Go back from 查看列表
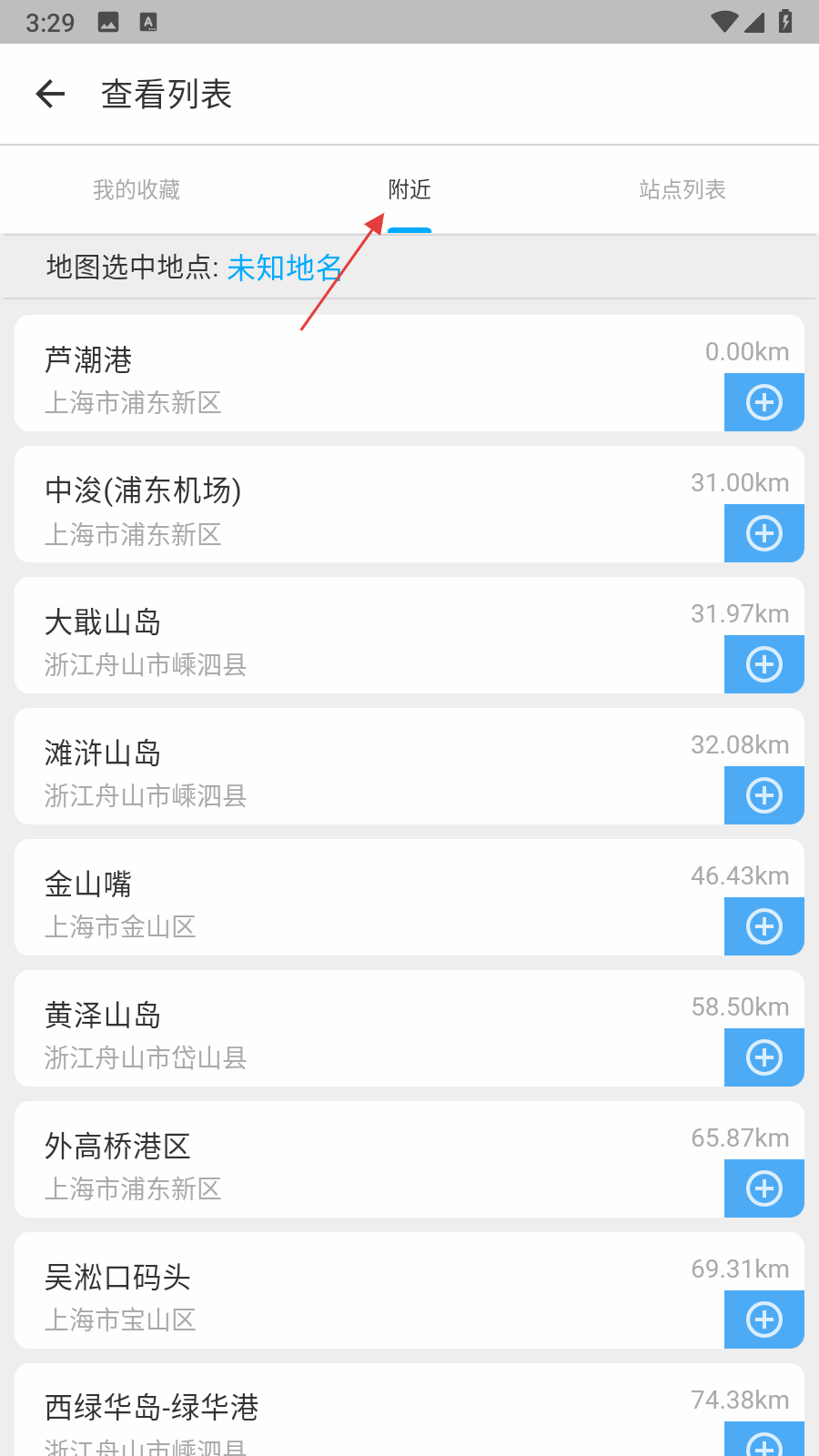The image size is (819, 1456). [x=51, y=94]
